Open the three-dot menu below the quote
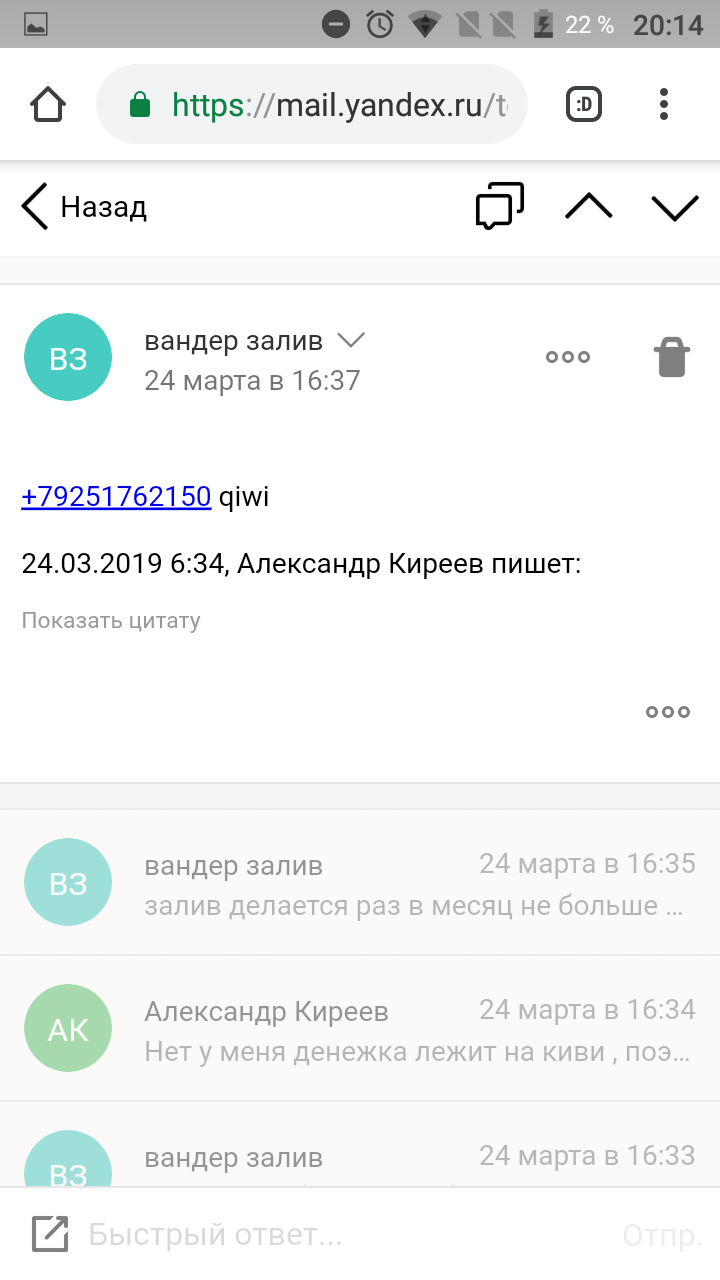Screen dimensions: 720x1280 (668, 712)
